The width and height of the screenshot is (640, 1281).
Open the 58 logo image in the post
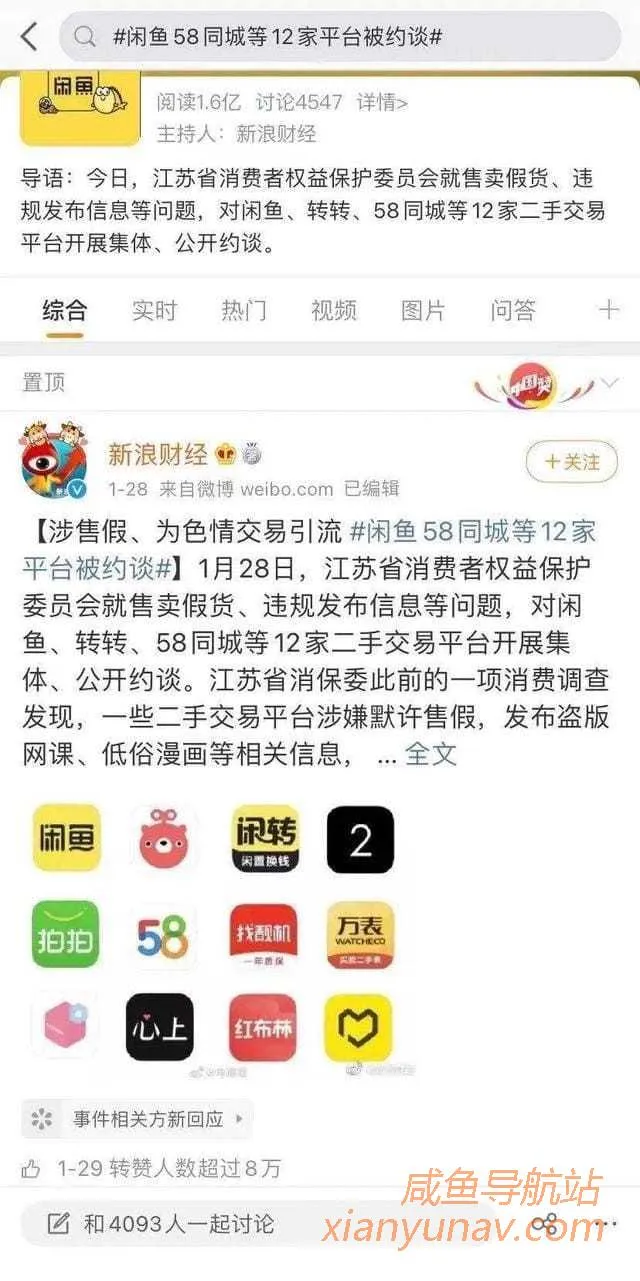tap(163, 935)
